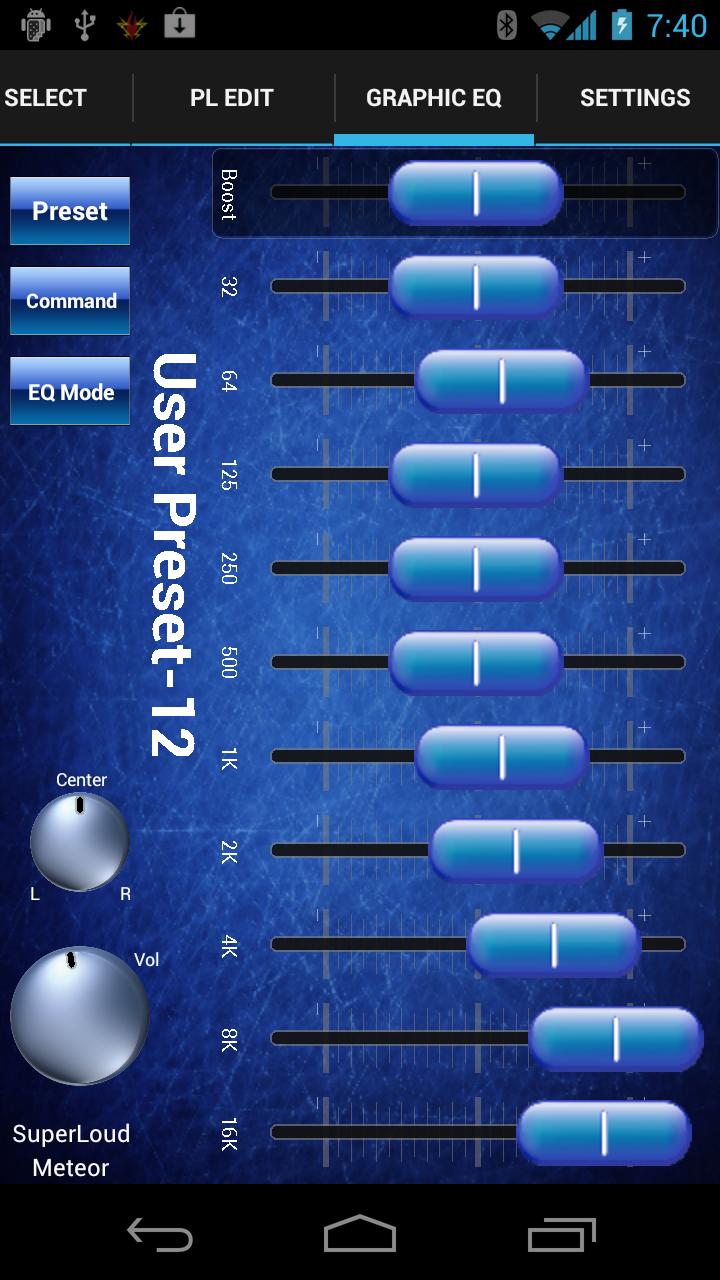Tap the Vol volume knob

tap(79, 1015)
